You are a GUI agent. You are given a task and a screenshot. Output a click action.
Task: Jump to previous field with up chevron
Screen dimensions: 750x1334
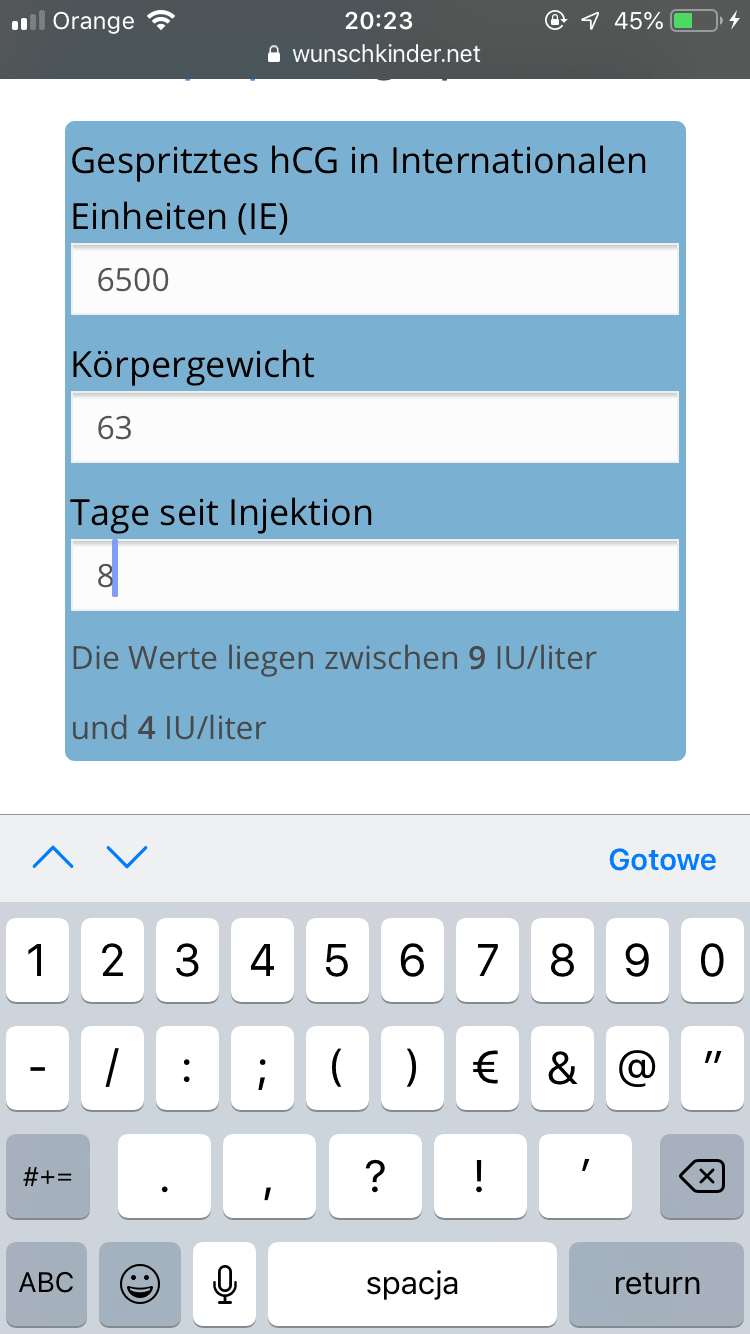[53, 857]
